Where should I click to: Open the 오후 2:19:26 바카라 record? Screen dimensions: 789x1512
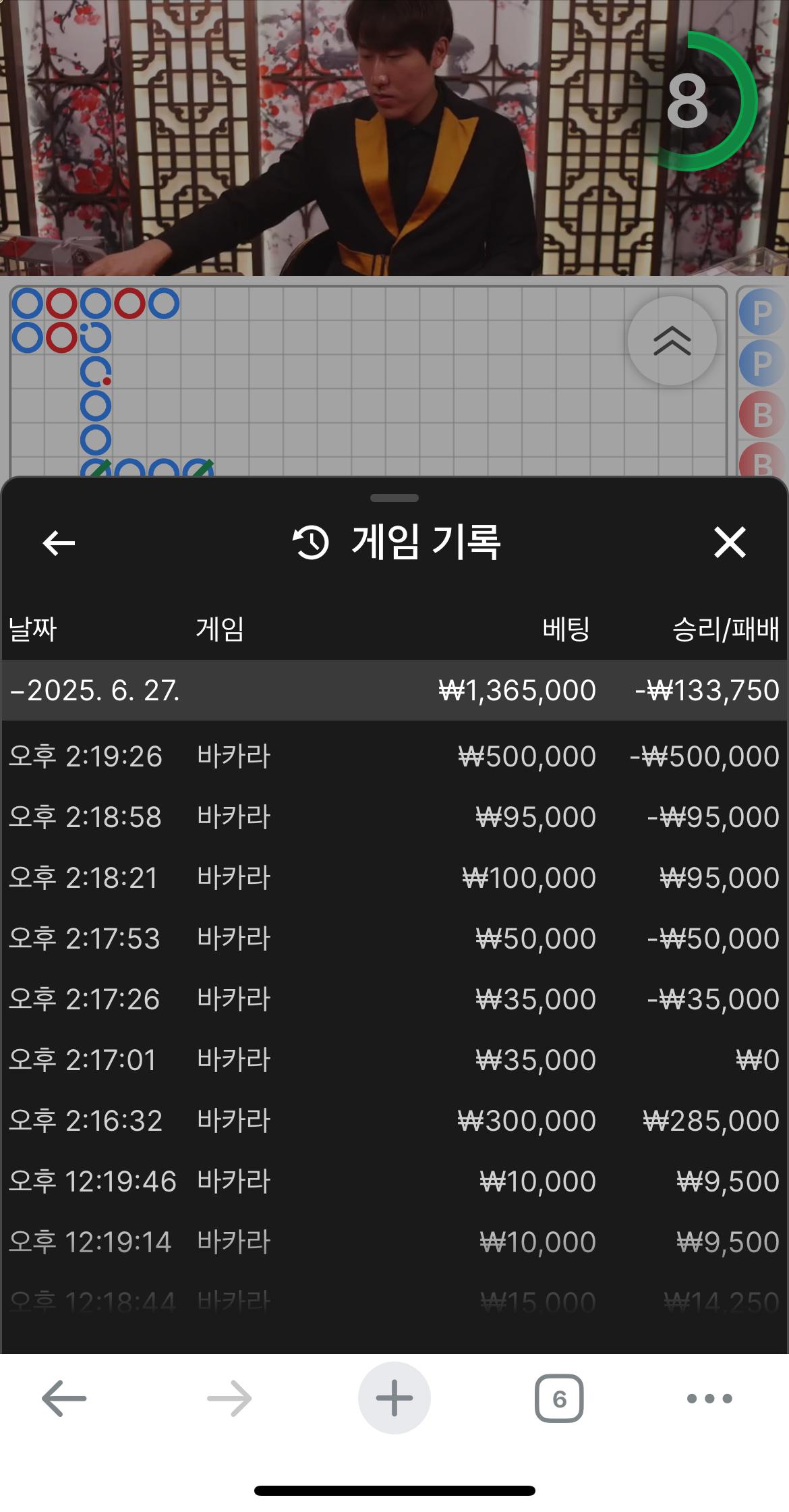394,756
